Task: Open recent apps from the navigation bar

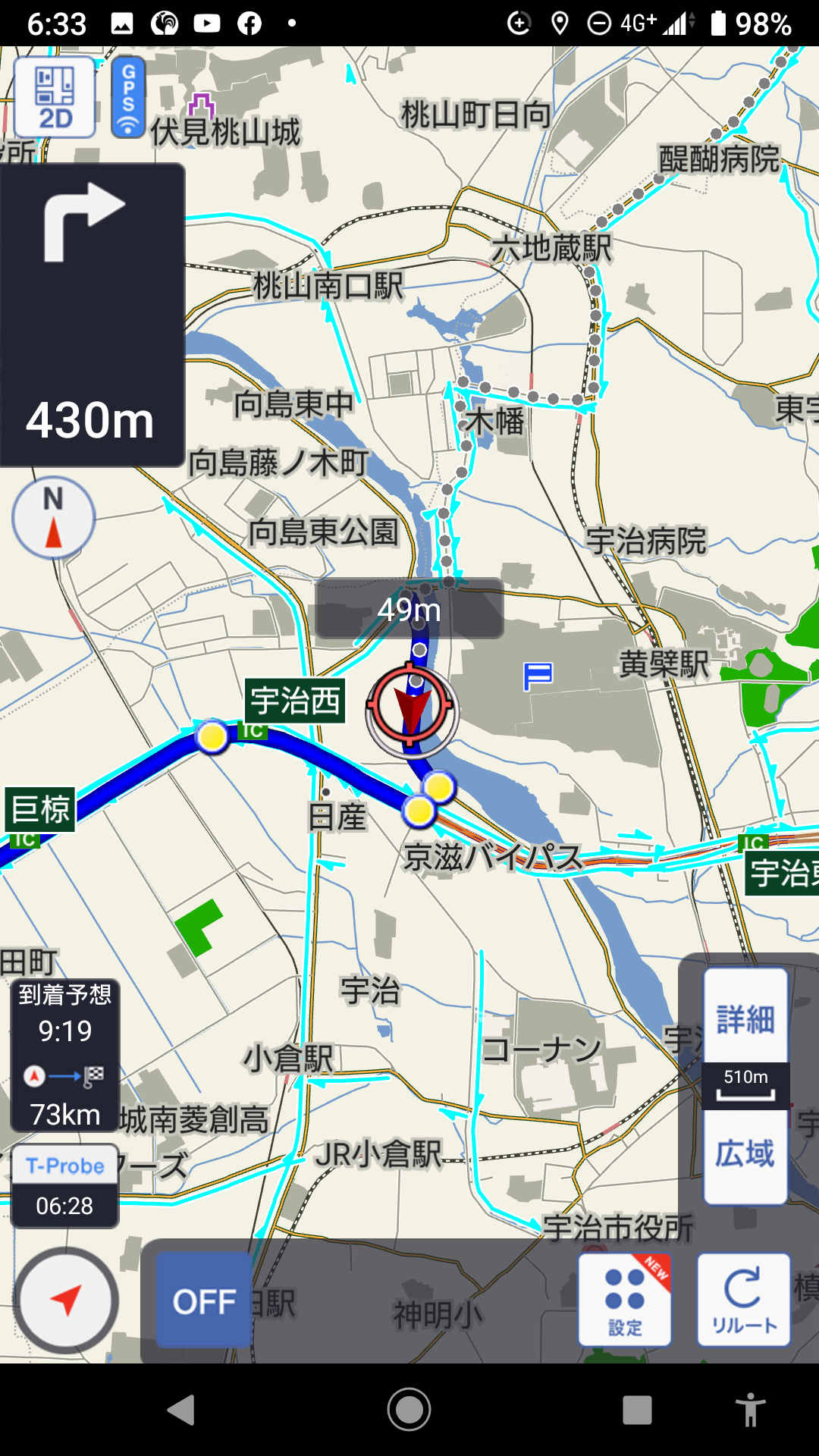Action: point(637,1410)
